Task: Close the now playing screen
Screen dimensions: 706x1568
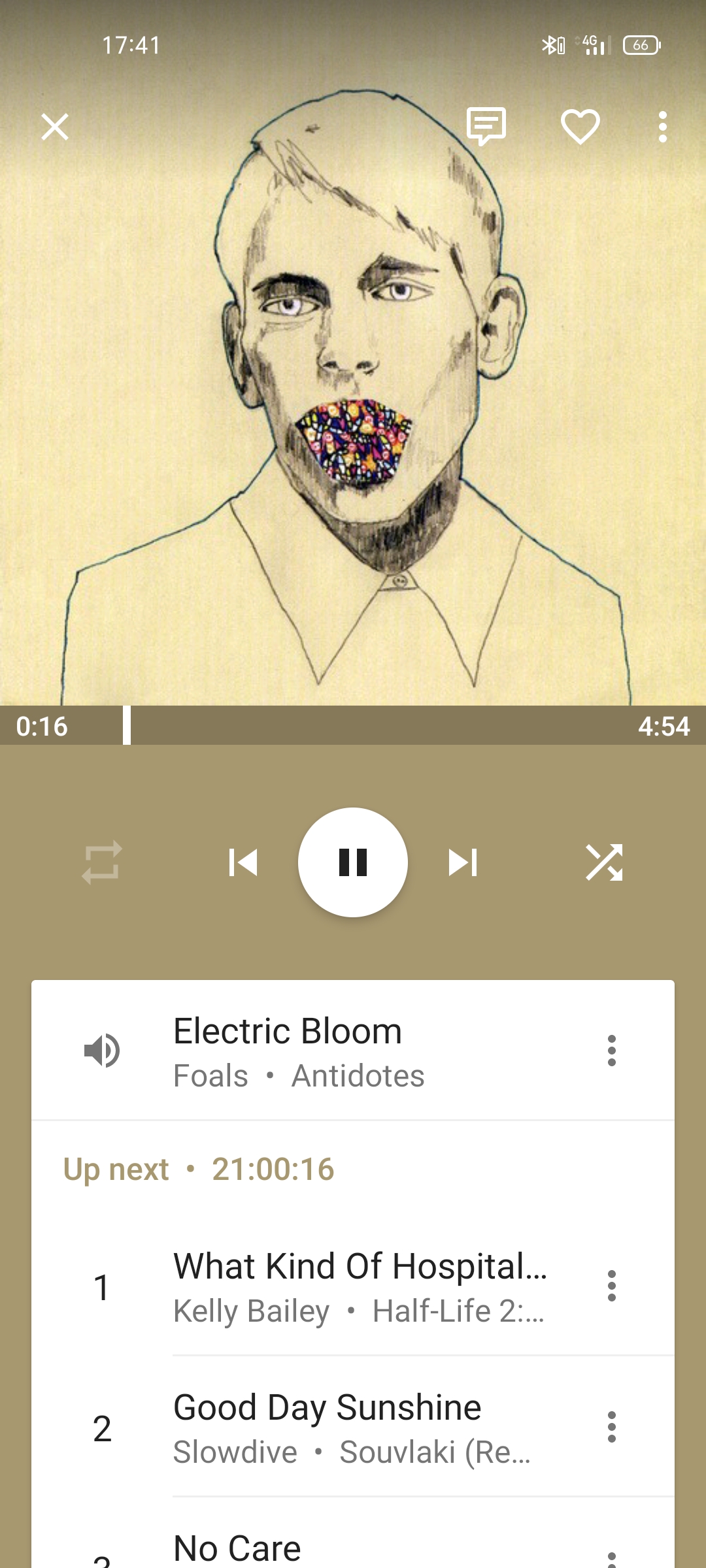Action: (x=55, y=127)
